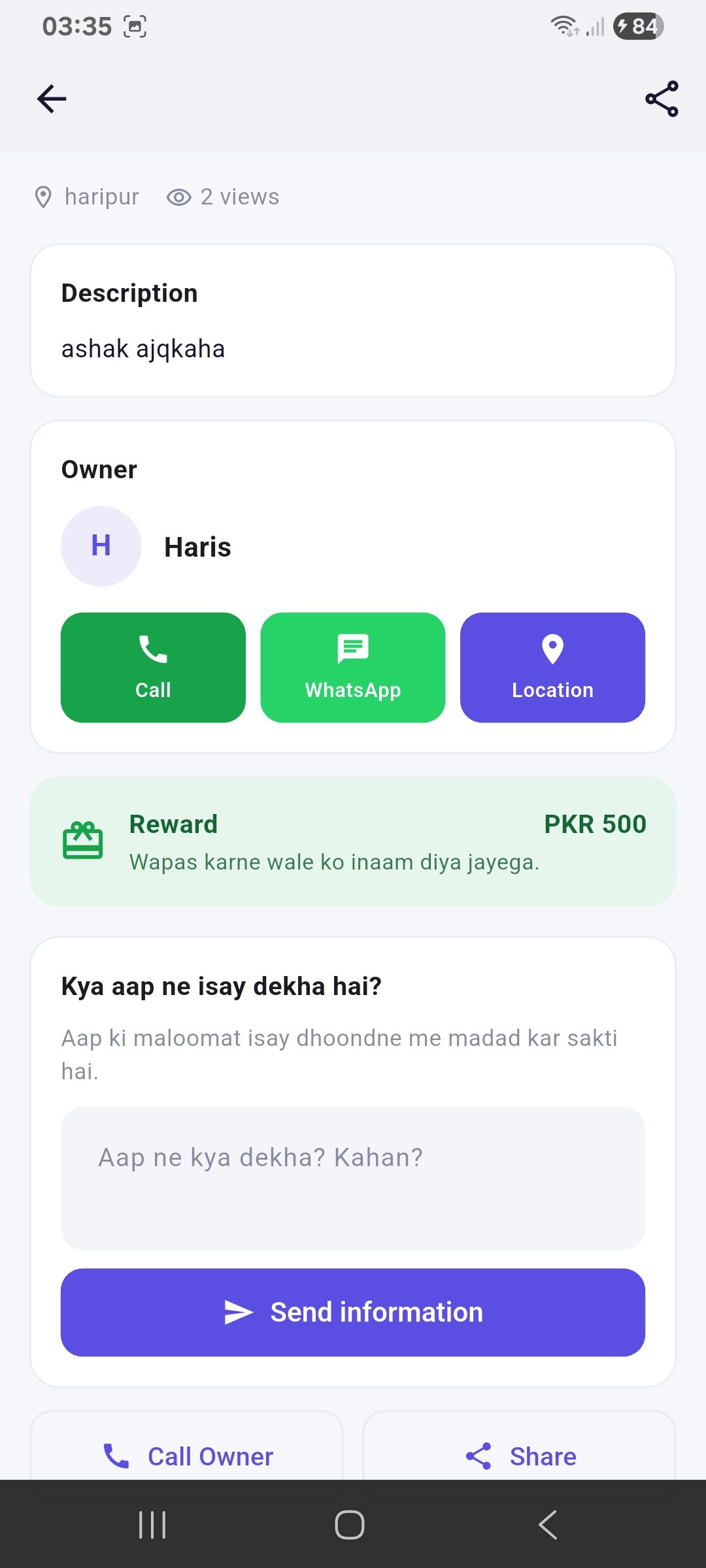706x1568 pixels.
Task: Message the owner on WhatsApp
Action: 353,667
